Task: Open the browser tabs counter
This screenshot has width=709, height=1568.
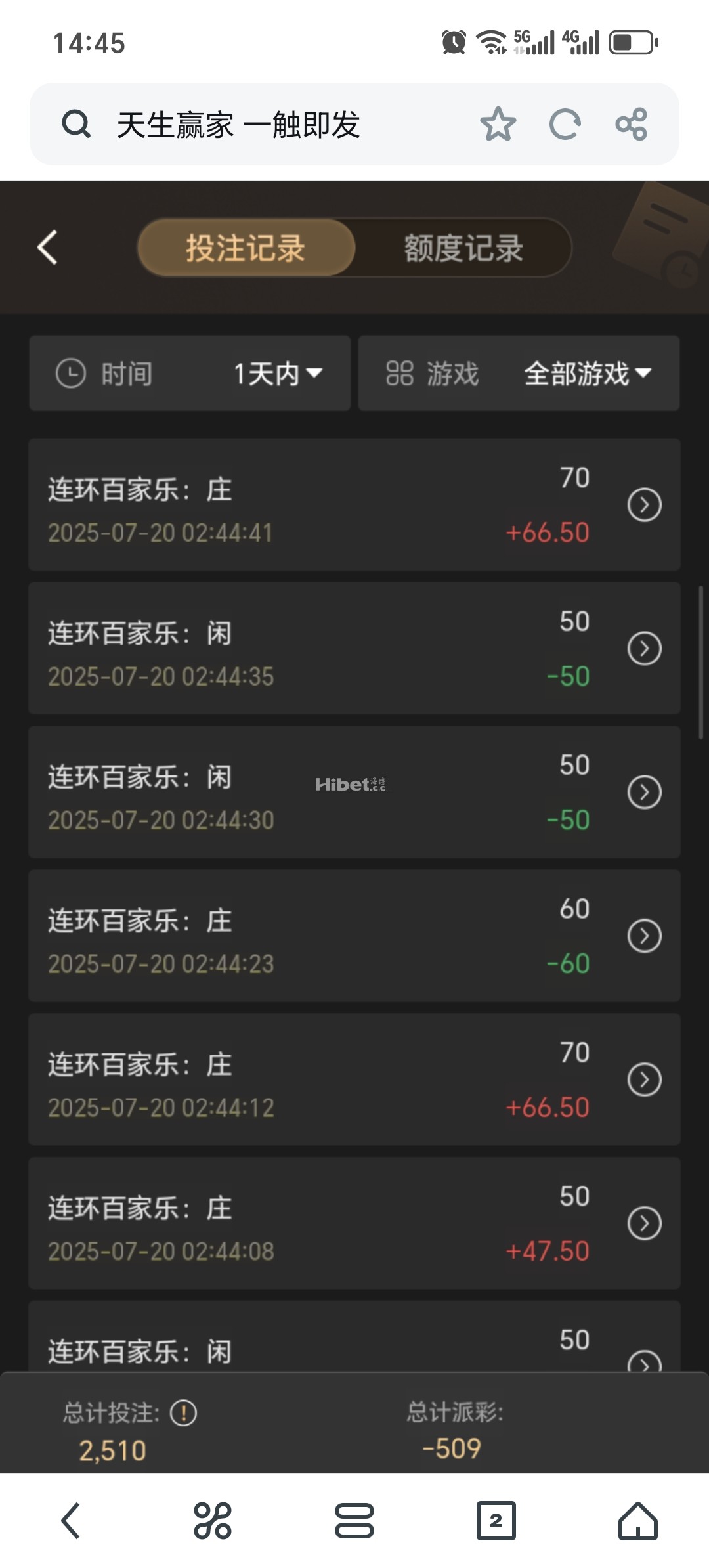Action: coord(496,1521)
